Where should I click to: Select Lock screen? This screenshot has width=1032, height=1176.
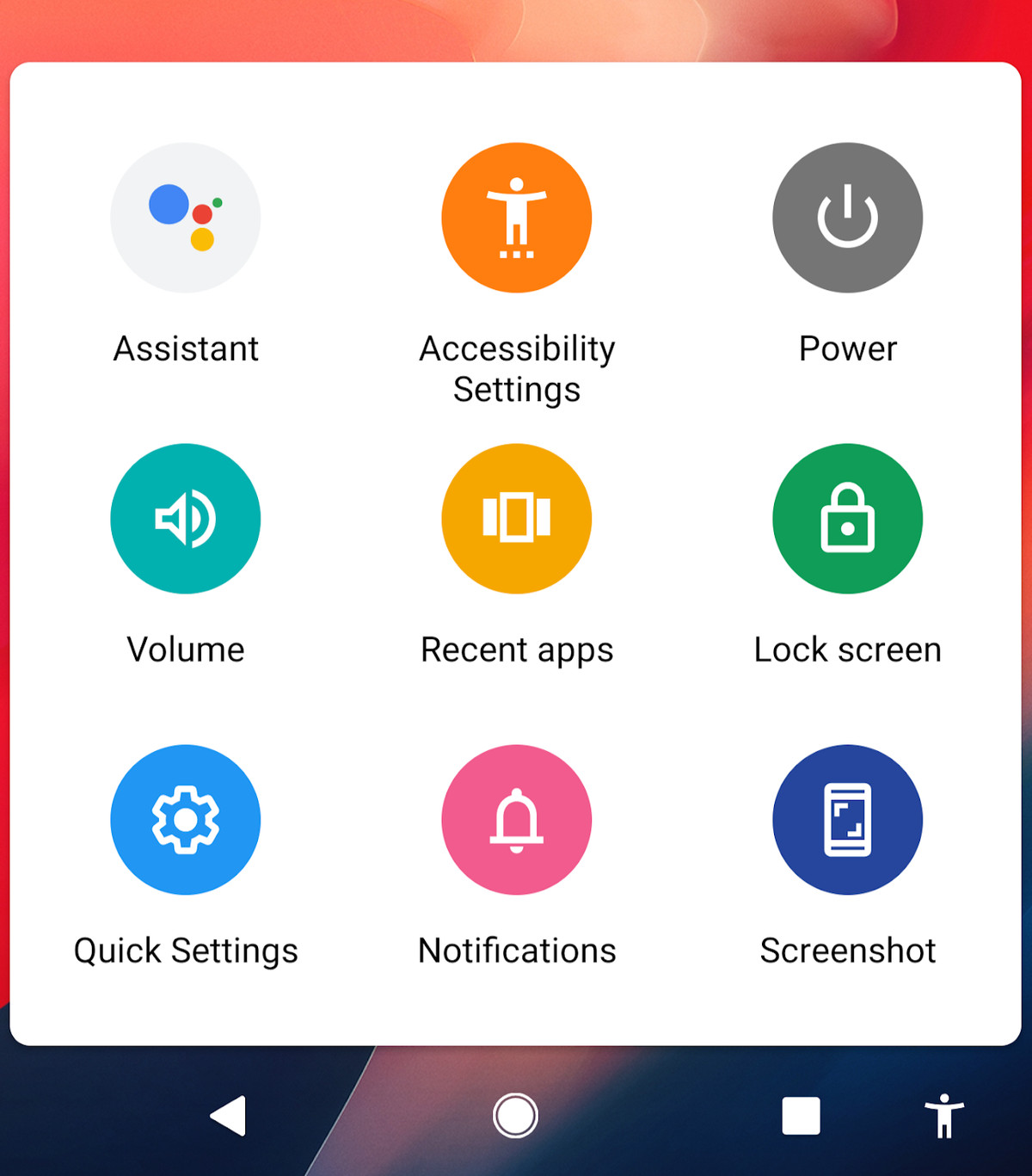pos(847,519)
